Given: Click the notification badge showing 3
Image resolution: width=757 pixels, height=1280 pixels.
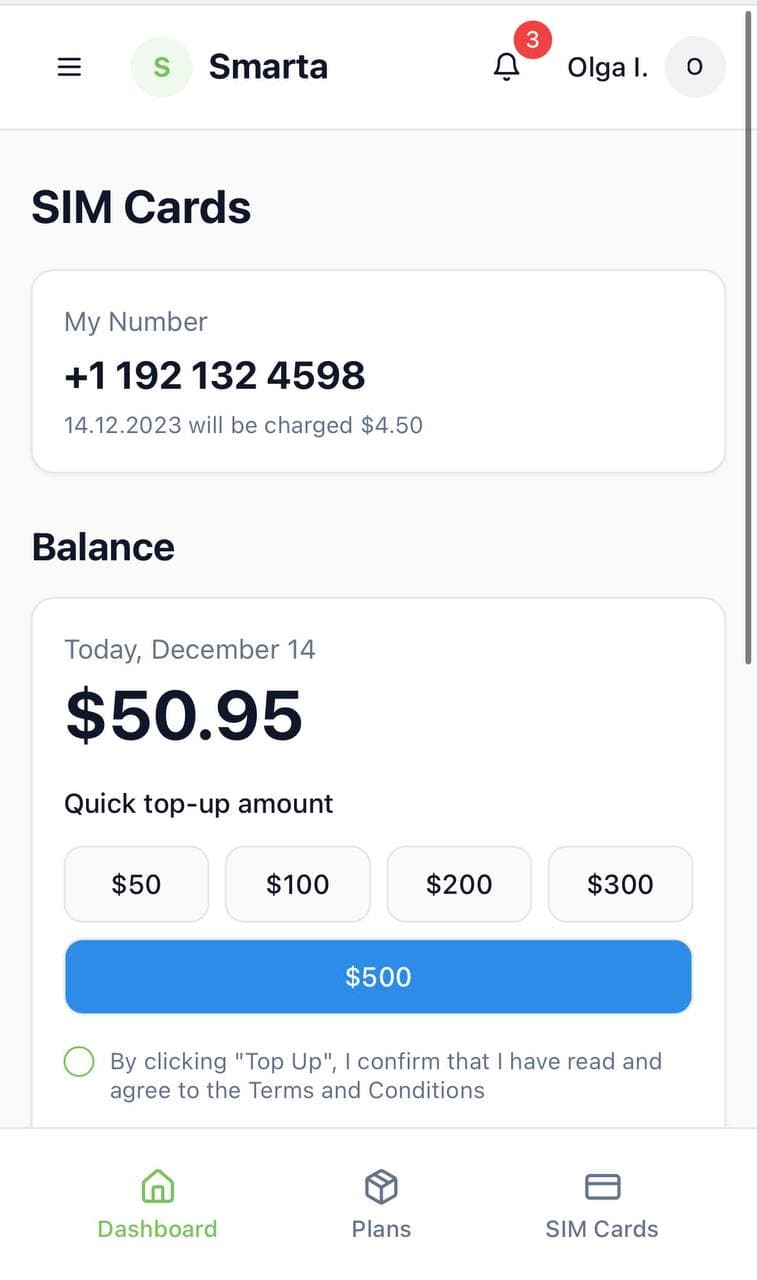Looking at the screenshot, I should click(x=533, y=39).
